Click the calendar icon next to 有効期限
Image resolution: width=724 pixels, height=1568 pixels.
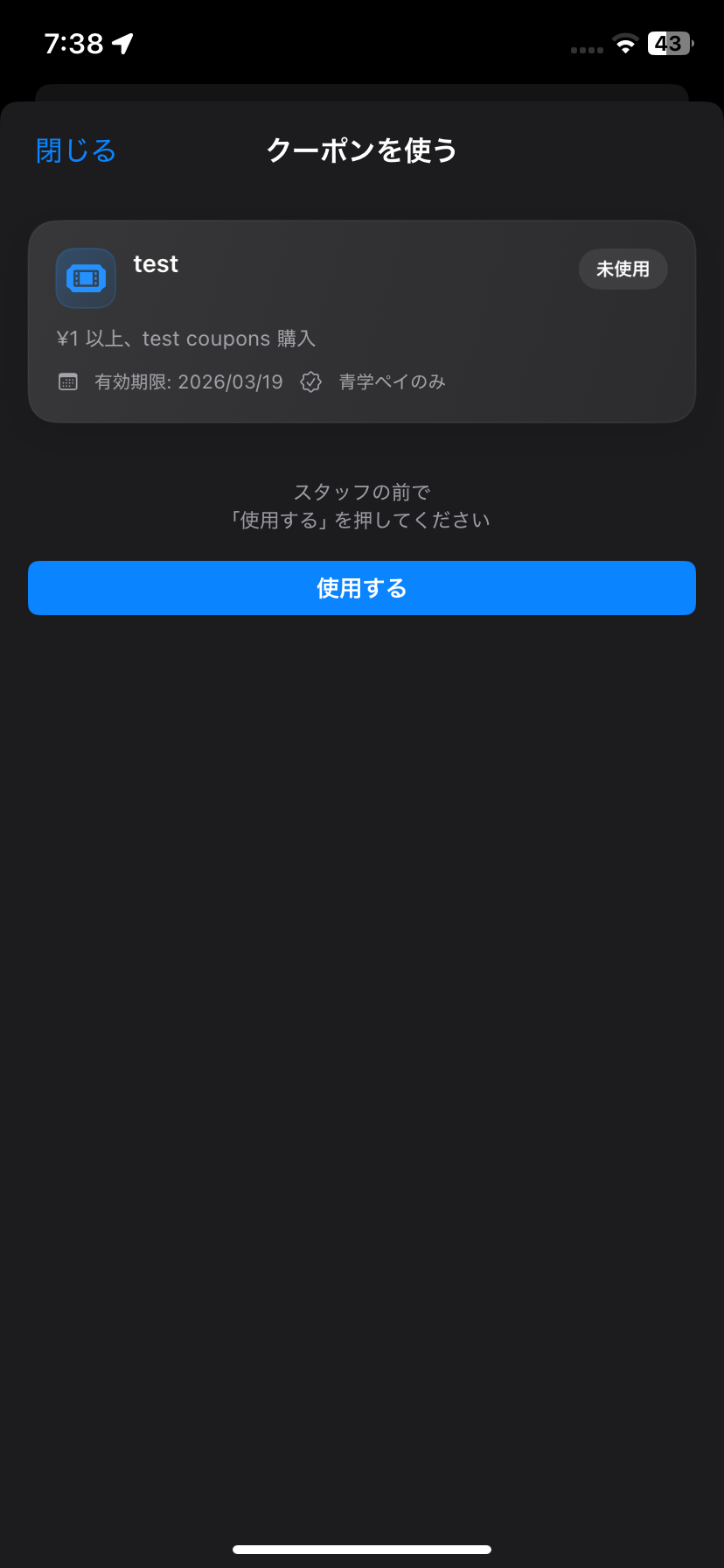click(x=67, y=381)
